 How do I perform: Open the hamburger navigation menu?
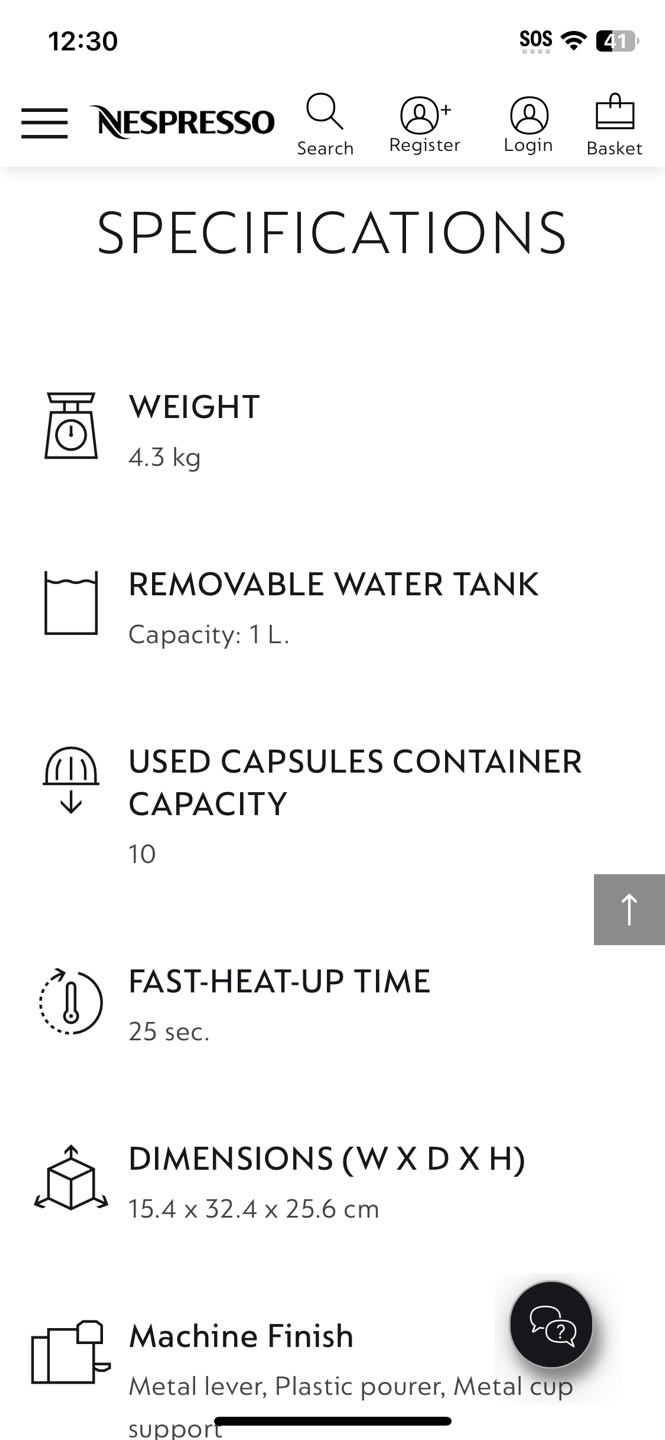[x=44, y=123]
